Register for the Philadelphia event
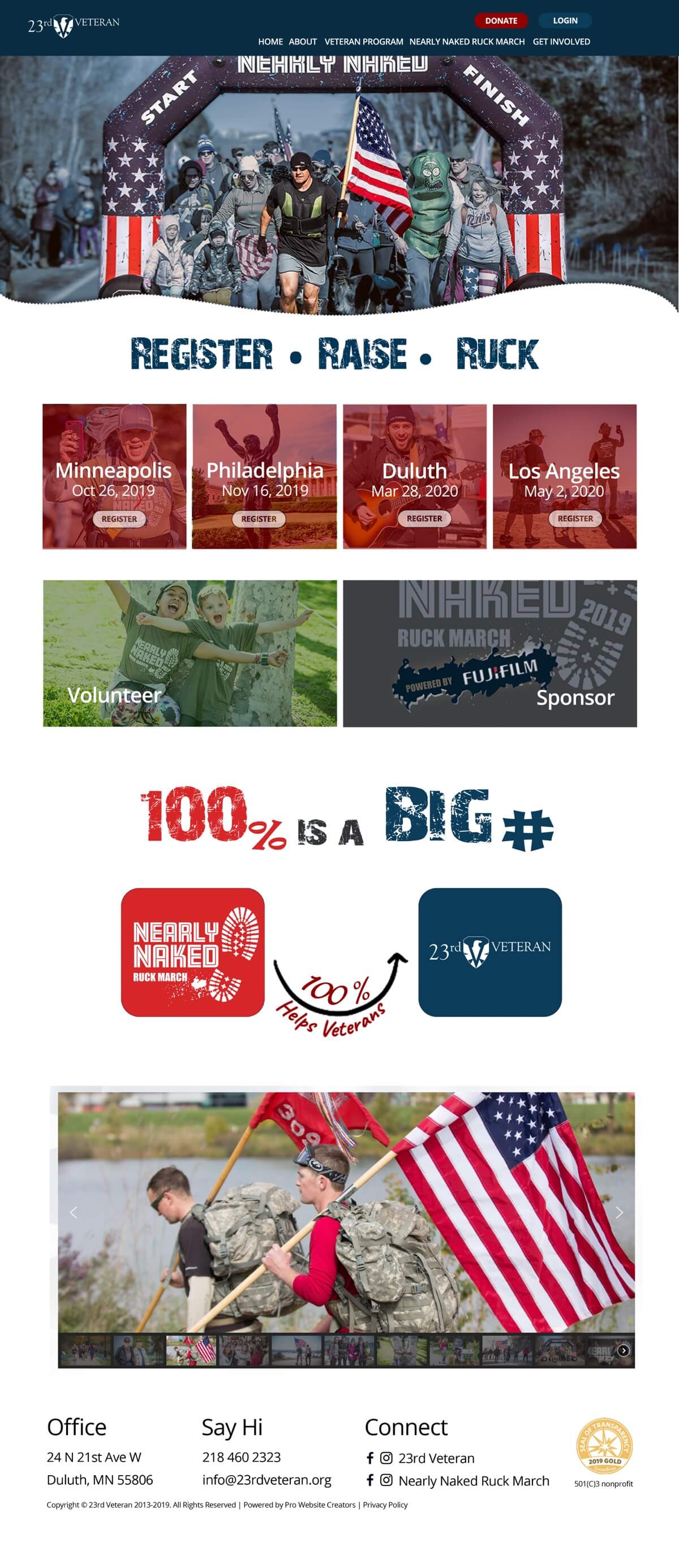 click(x=259, y=519)
